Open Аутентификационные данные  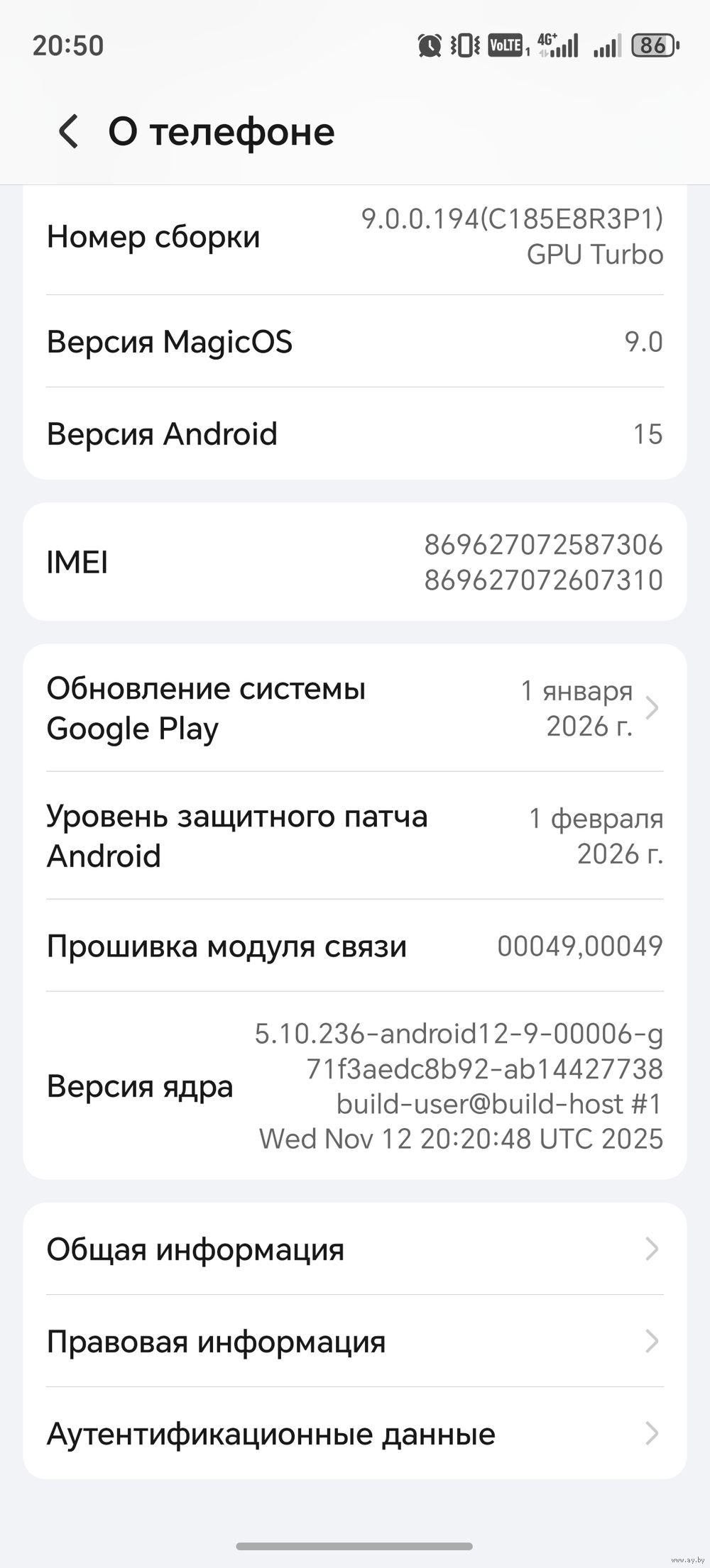tap(354, 1433)
